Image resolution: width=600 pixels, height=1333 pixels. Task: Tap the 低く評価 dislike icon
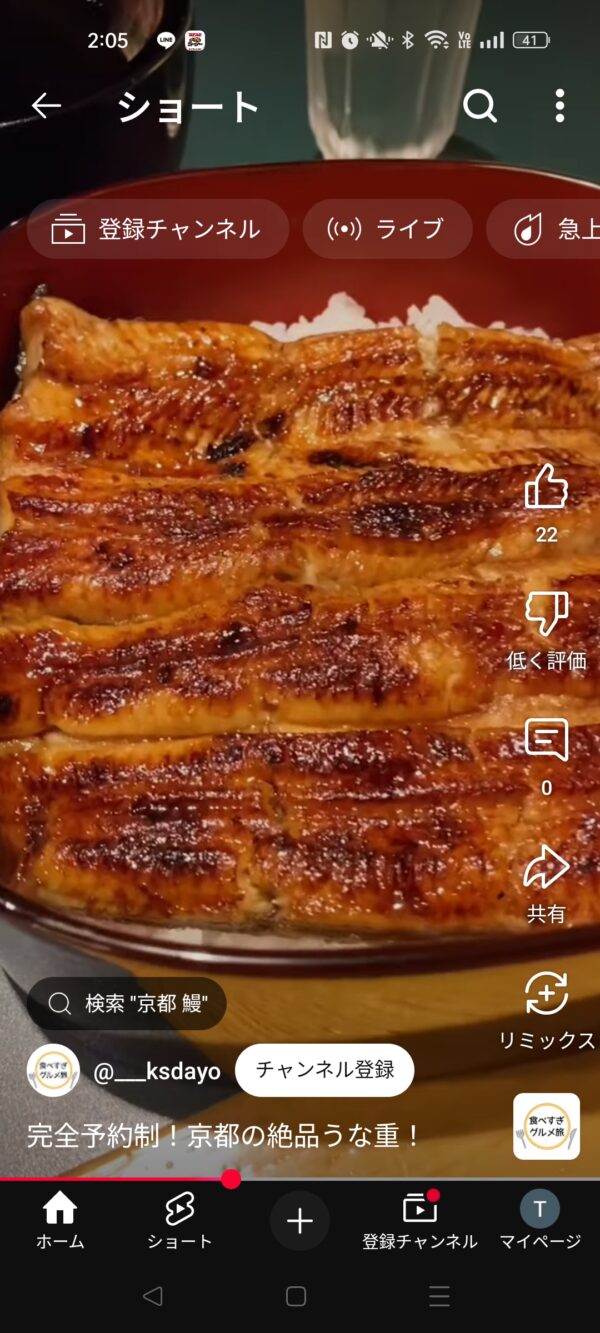pyautogui.click(x=546, y=614)
